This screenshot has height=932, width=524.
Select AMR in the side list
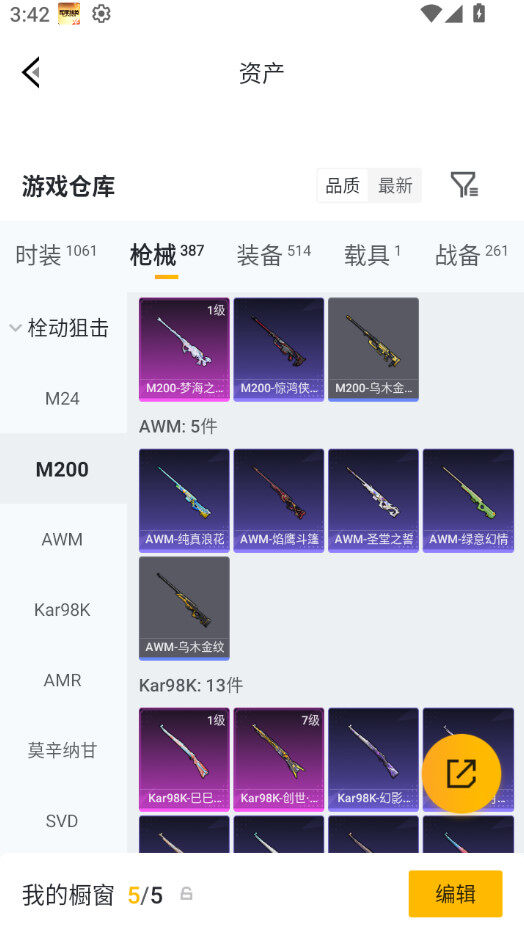[x=62, y=680]
